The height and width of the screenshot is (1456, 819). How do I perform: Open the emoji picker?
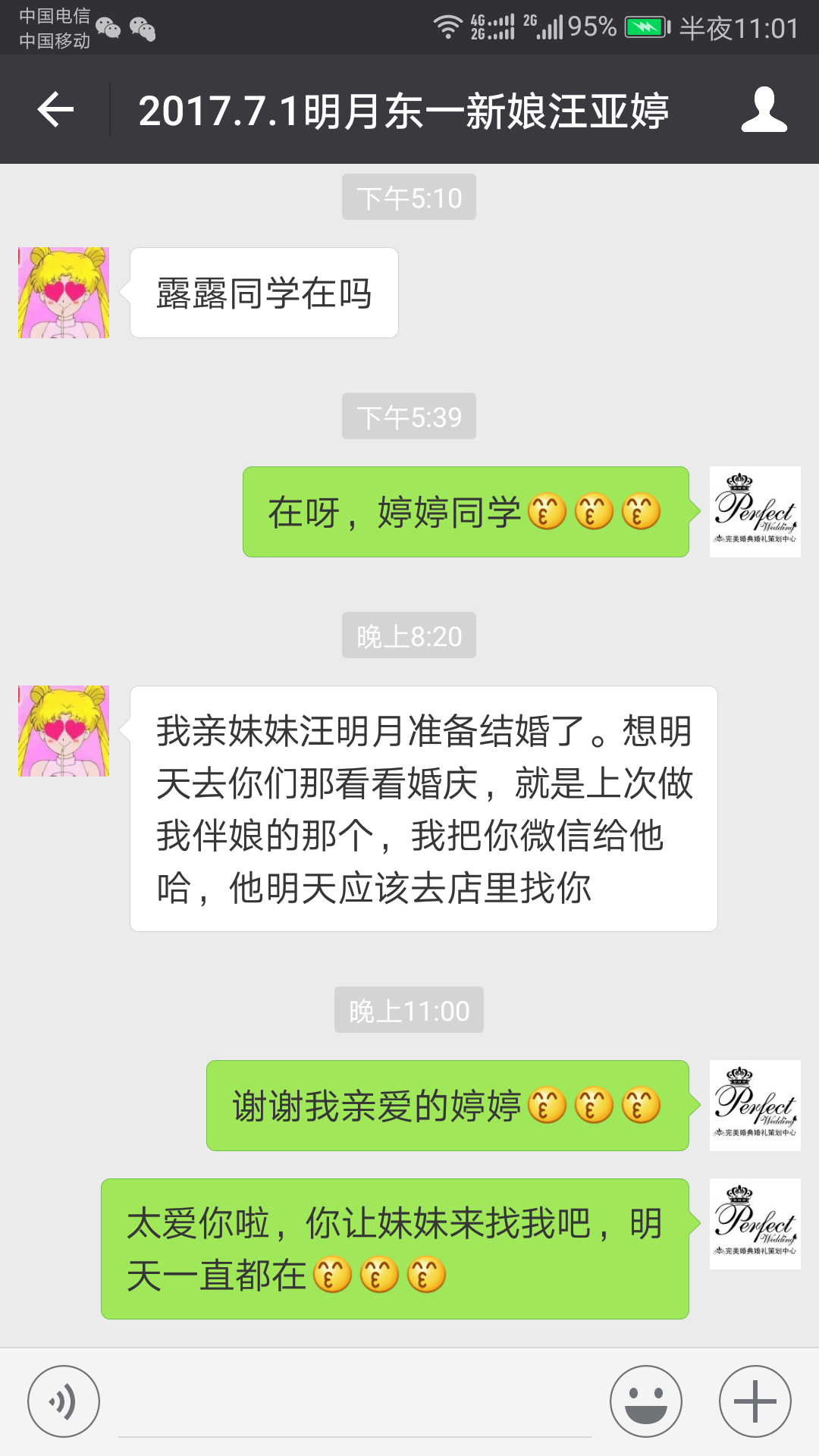coord(646,1401)
